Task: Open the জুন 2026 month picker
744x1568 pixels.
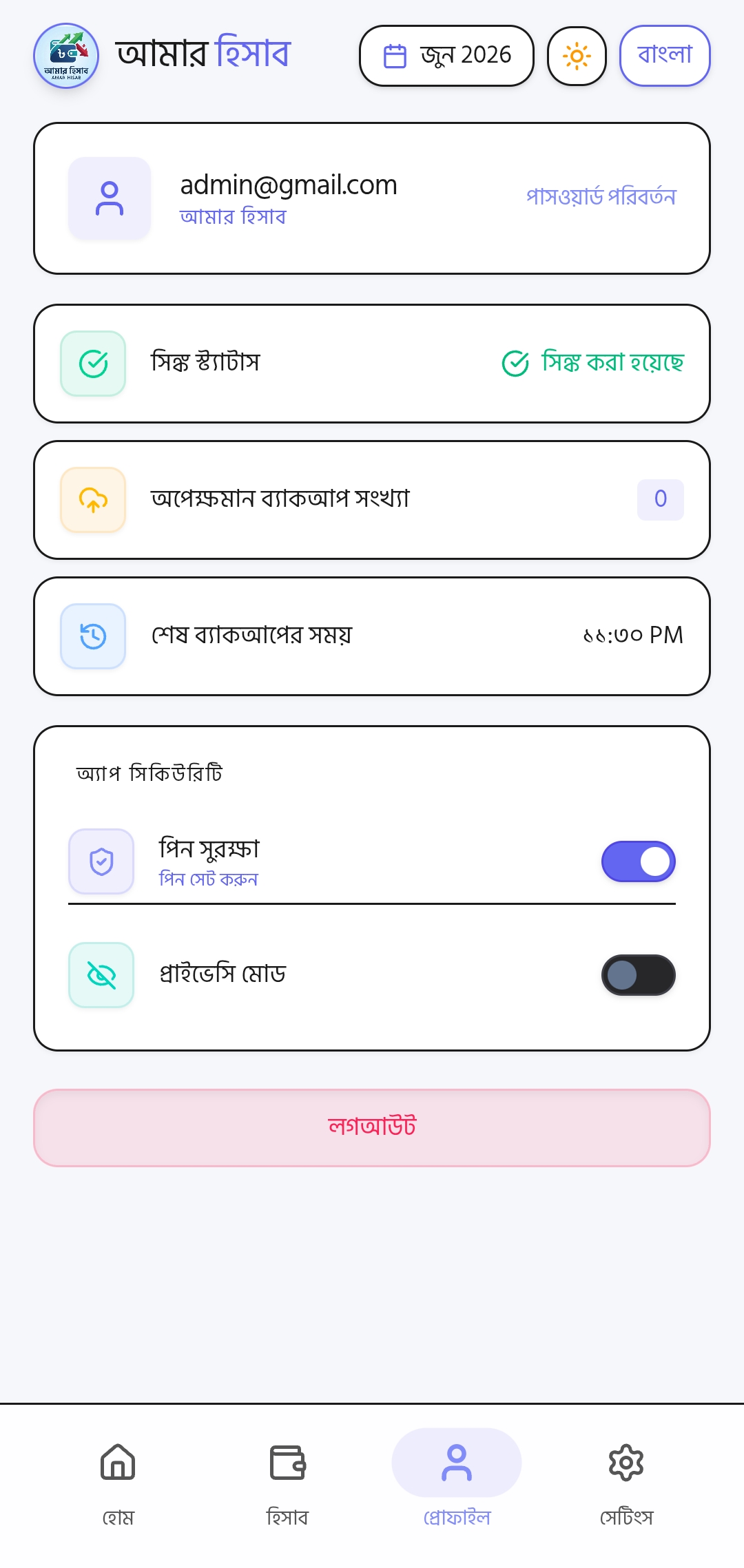Action: click(x=446, y=56)
